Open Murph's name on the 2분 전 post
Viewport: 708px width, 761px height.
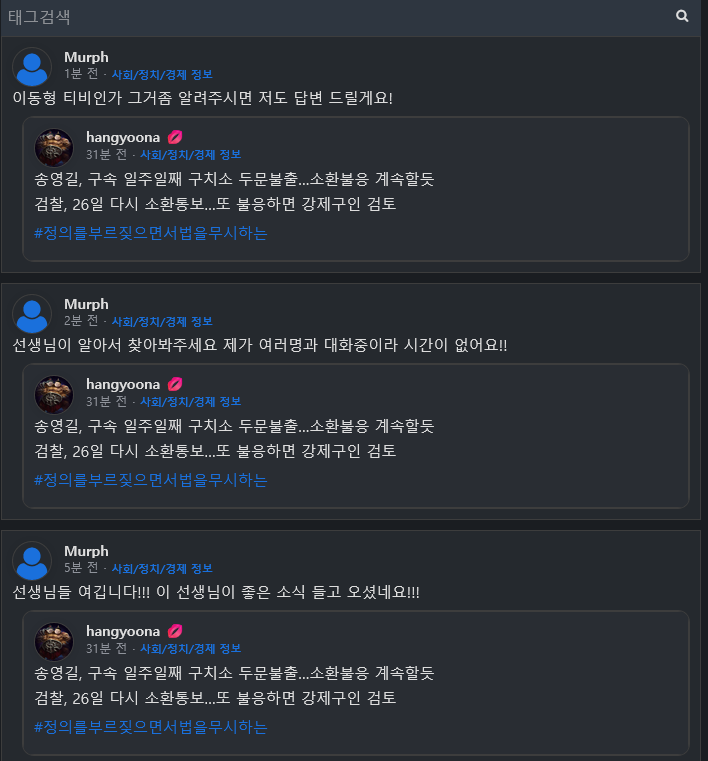(x=86, y=304)
